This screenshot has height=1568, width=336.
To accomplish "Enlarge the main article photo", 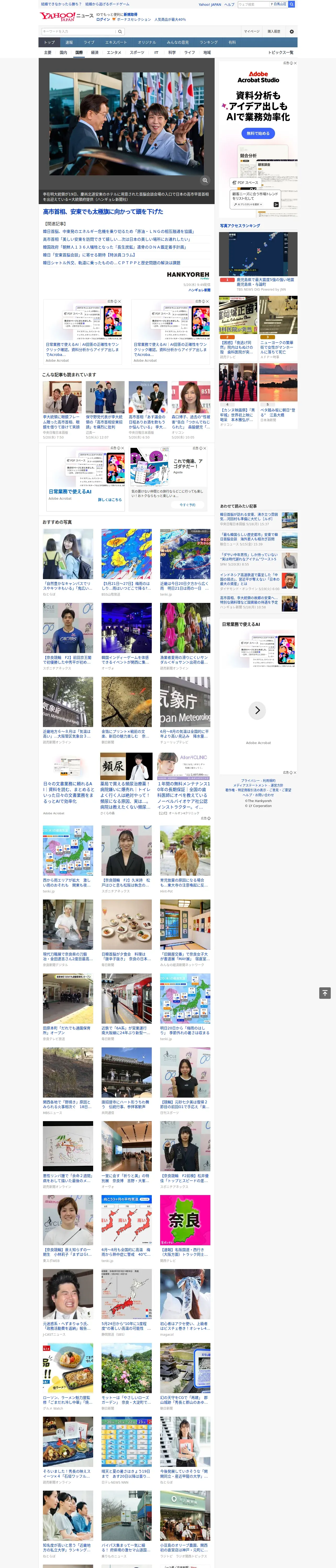I will (x=205, y=180).
